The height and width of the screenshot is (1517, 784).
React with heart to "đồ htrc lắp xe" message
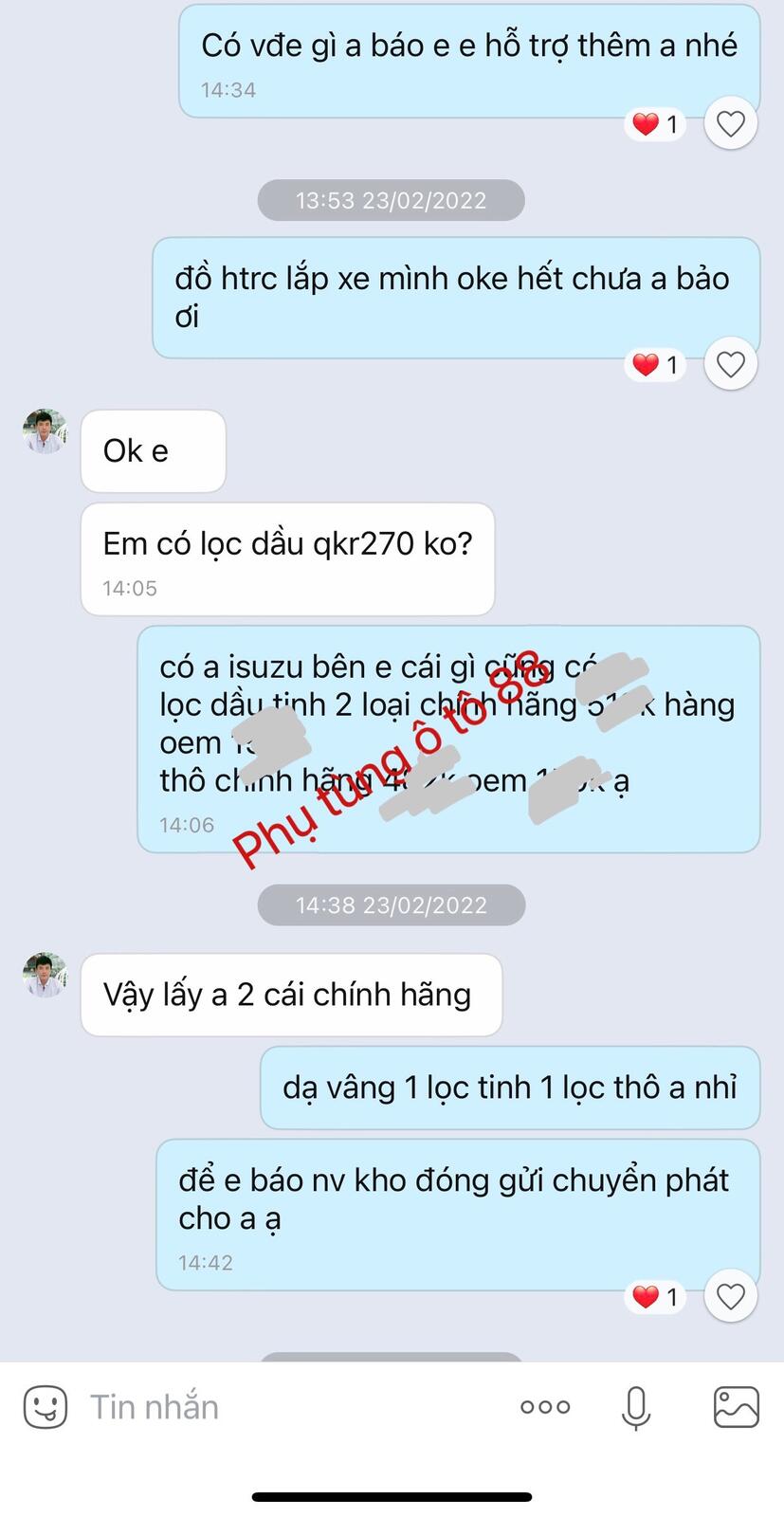tap(730, 364)
